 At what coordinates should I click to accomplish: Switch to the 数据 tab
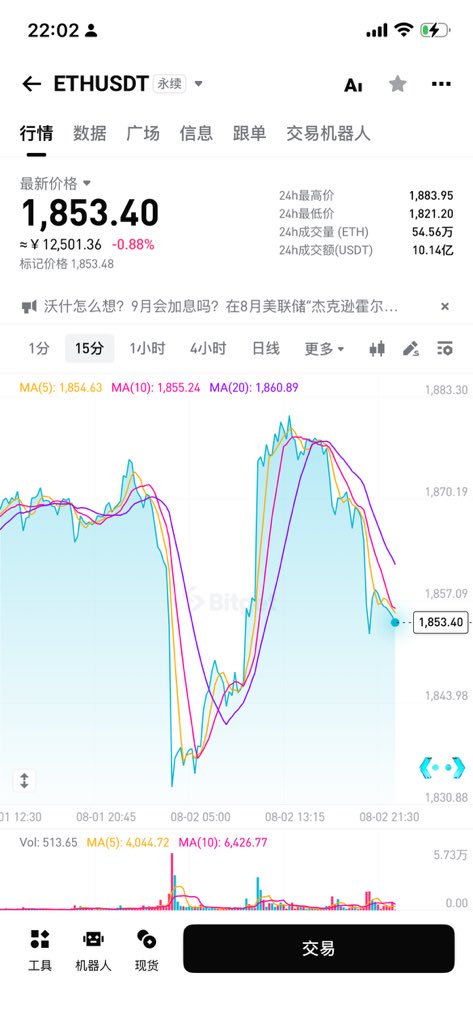[x=90, y=133]
